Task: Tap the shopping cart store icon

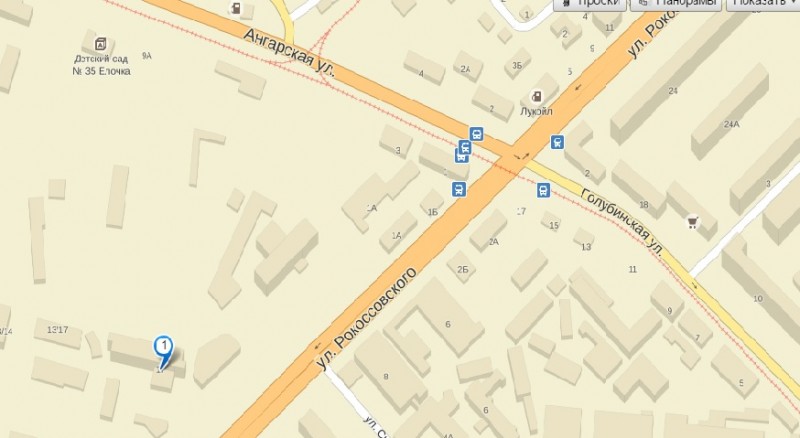Action: [691, 221]
